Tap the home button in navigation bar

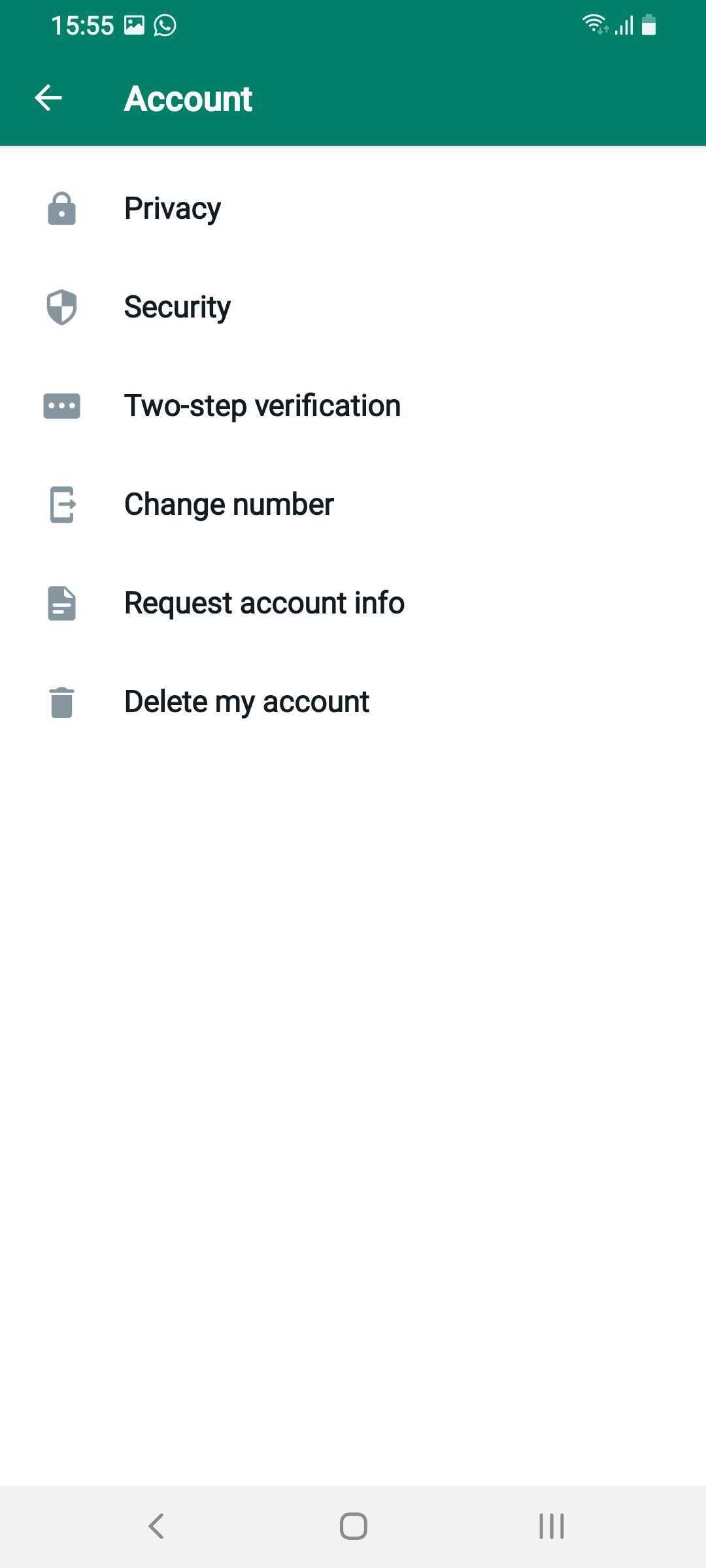click(353, 1527)
